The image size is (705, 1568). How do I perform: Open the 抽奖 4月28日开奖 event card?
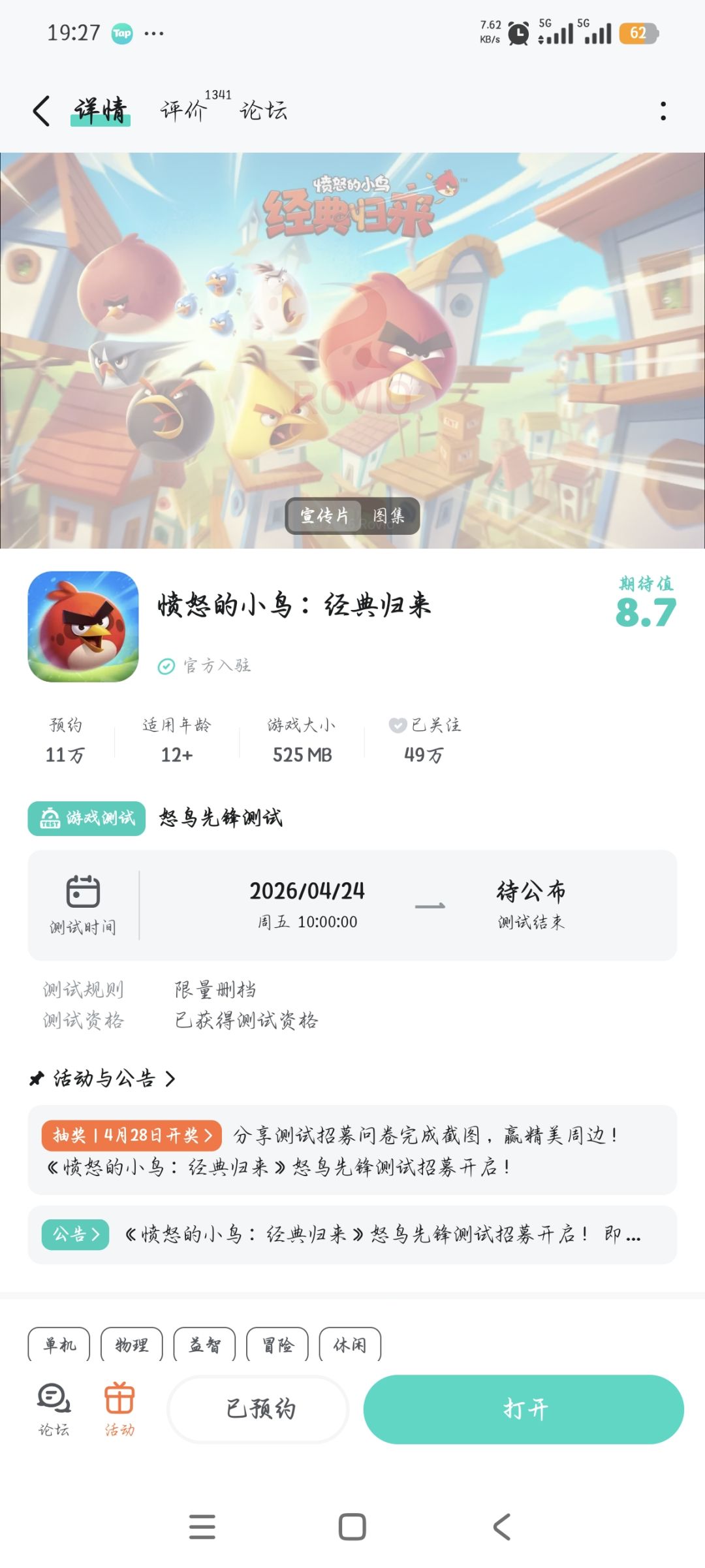pyautogui.click(x=352, y=1150)
